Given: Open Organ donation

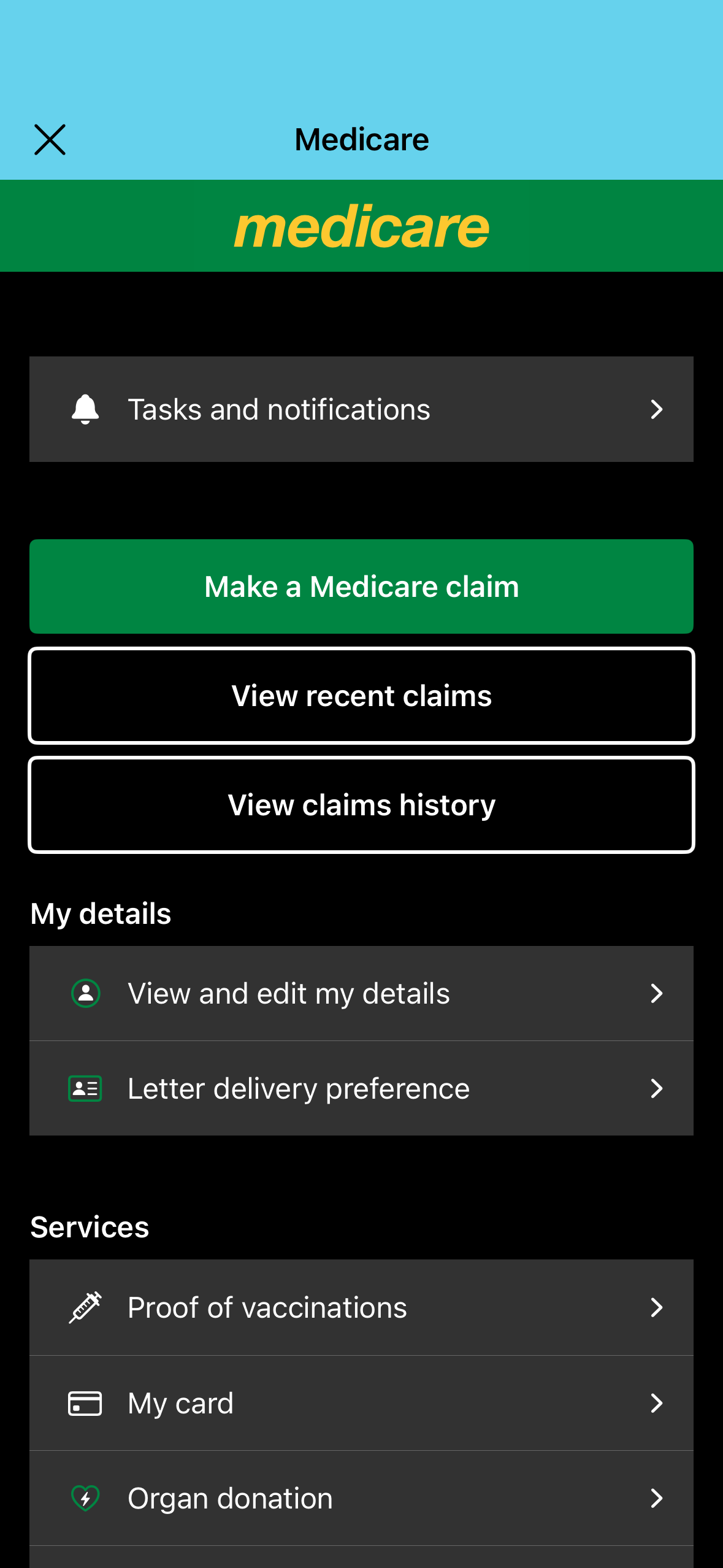Looking at the screenshot, I should (x=361, y=1498).
